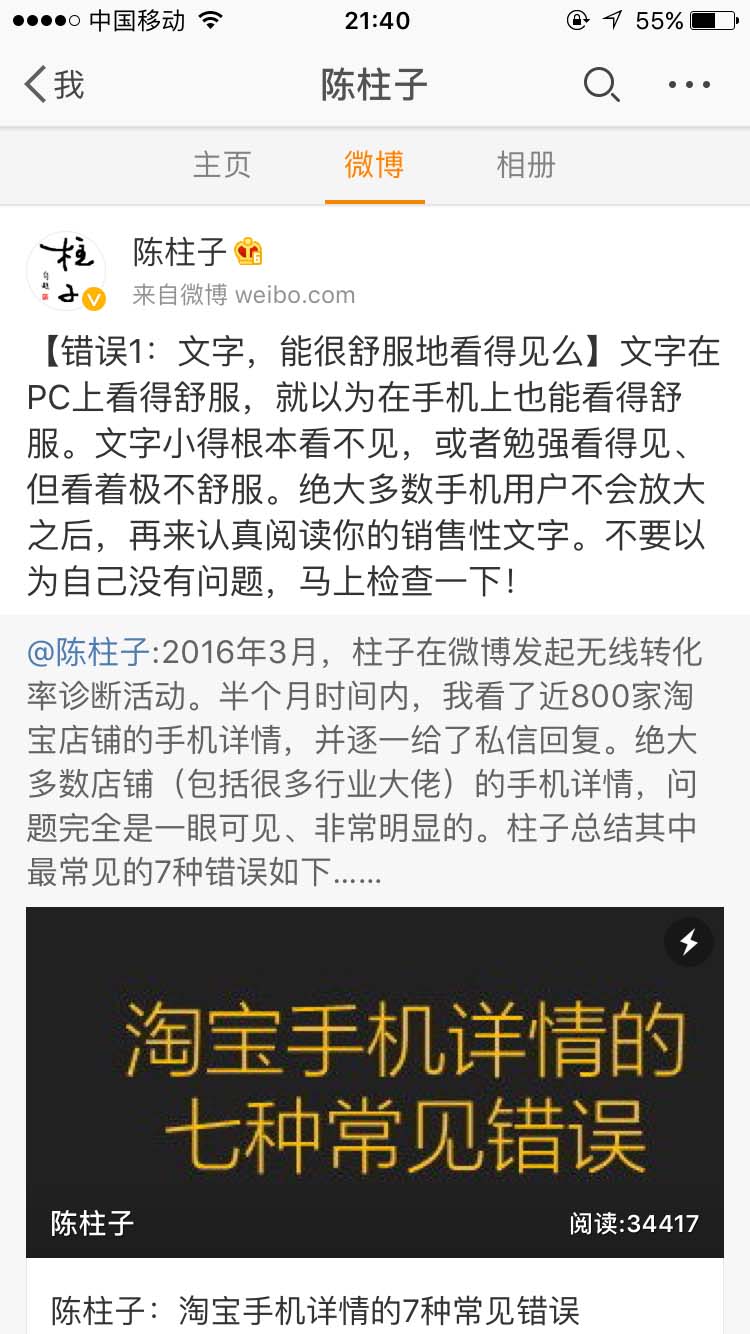Tap the orange V verification badge
This screenshot has height=1334, width=750.
coord(95,297)
